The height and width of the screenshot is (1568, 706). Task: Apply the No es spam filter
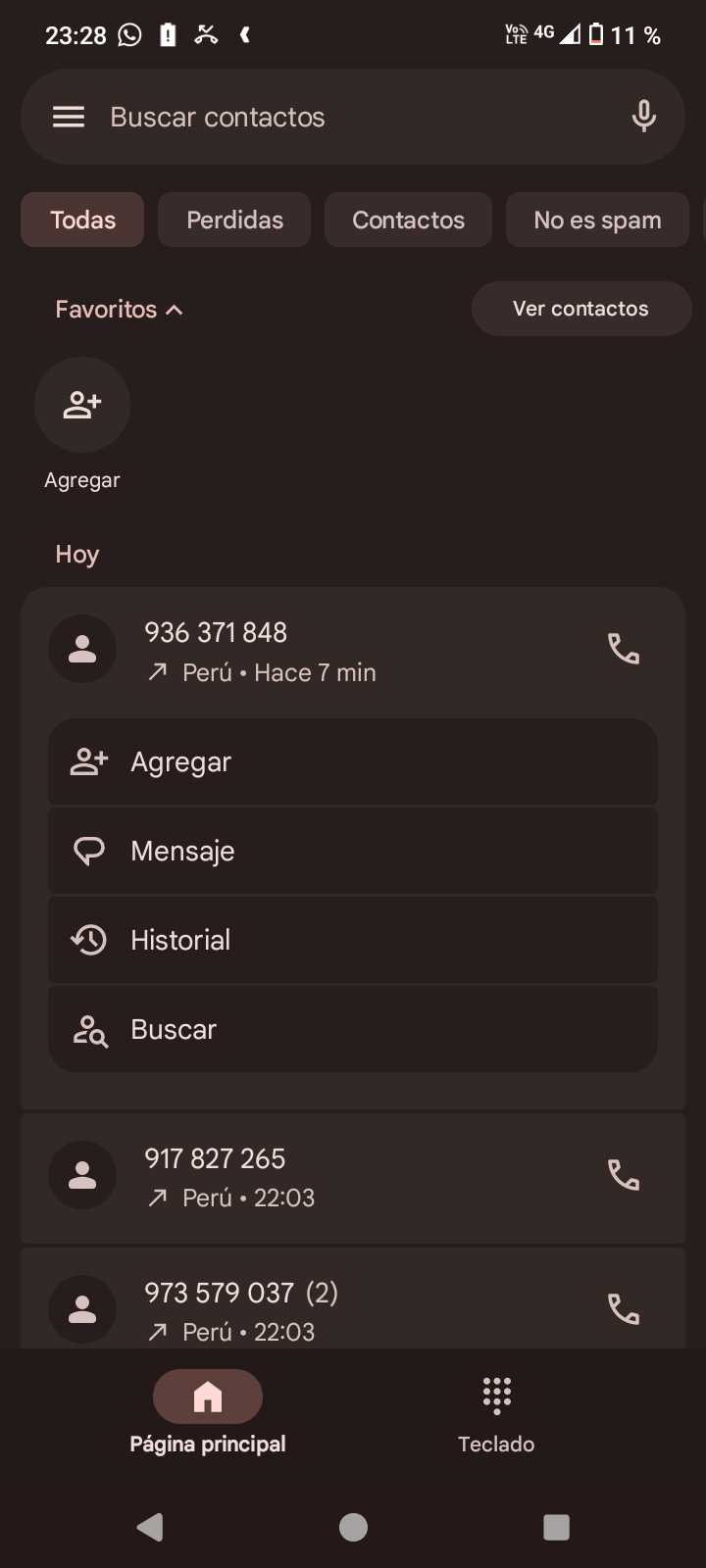point(597,220)
